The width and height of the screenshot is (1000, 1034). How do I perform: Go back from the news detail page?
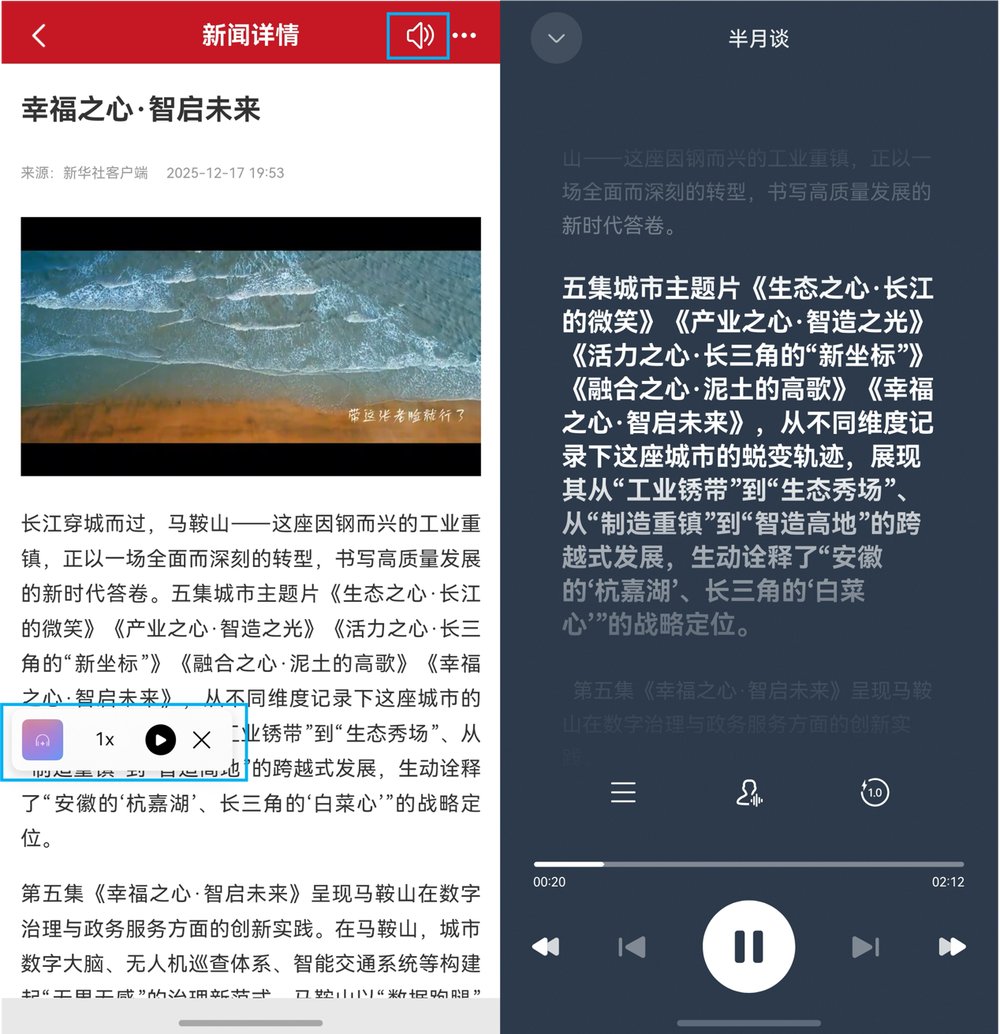(x=39, y=36)
